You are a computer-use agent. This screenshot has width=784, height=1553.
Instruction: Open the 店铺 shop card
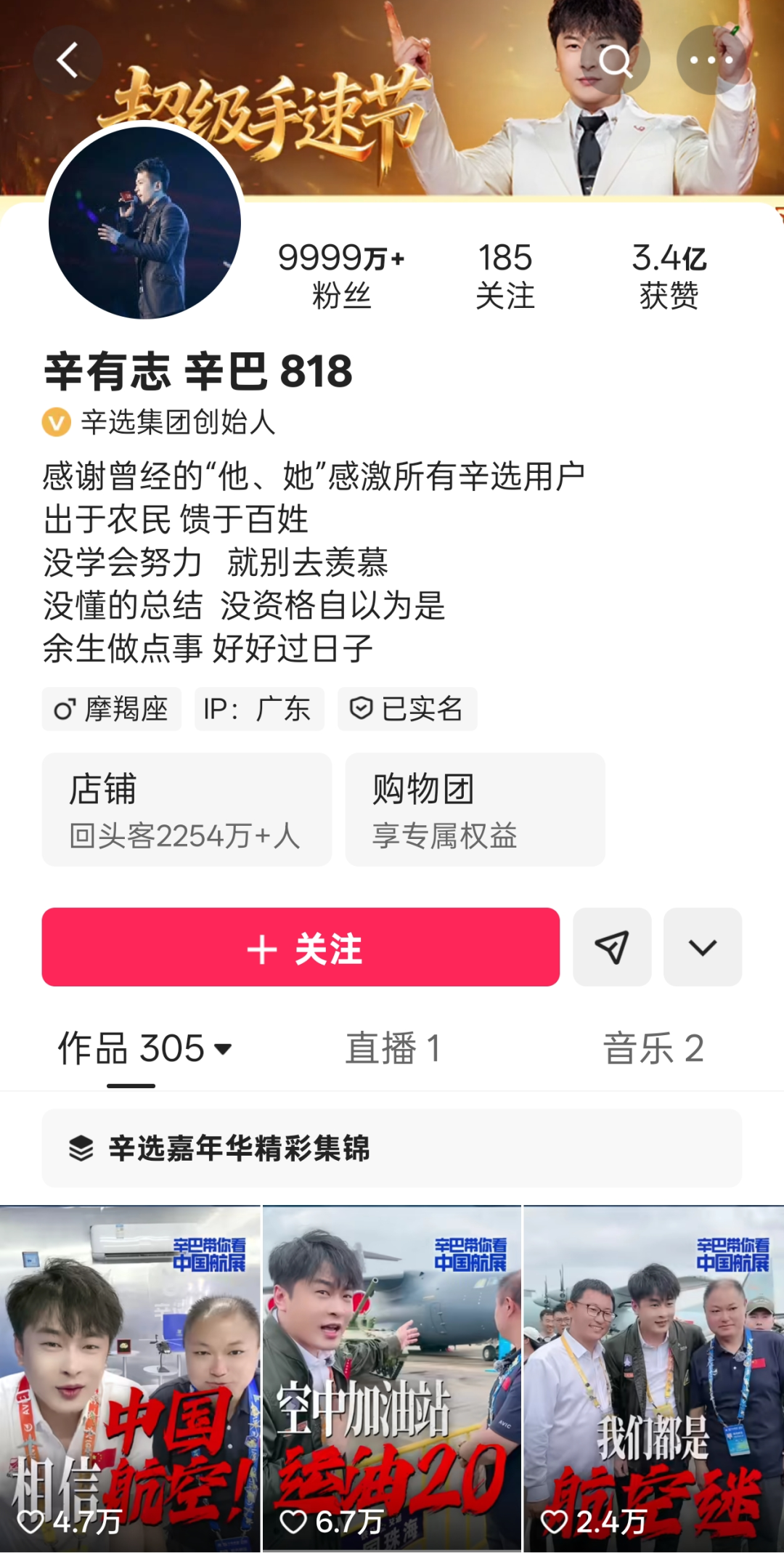click(x=187, y=809)
